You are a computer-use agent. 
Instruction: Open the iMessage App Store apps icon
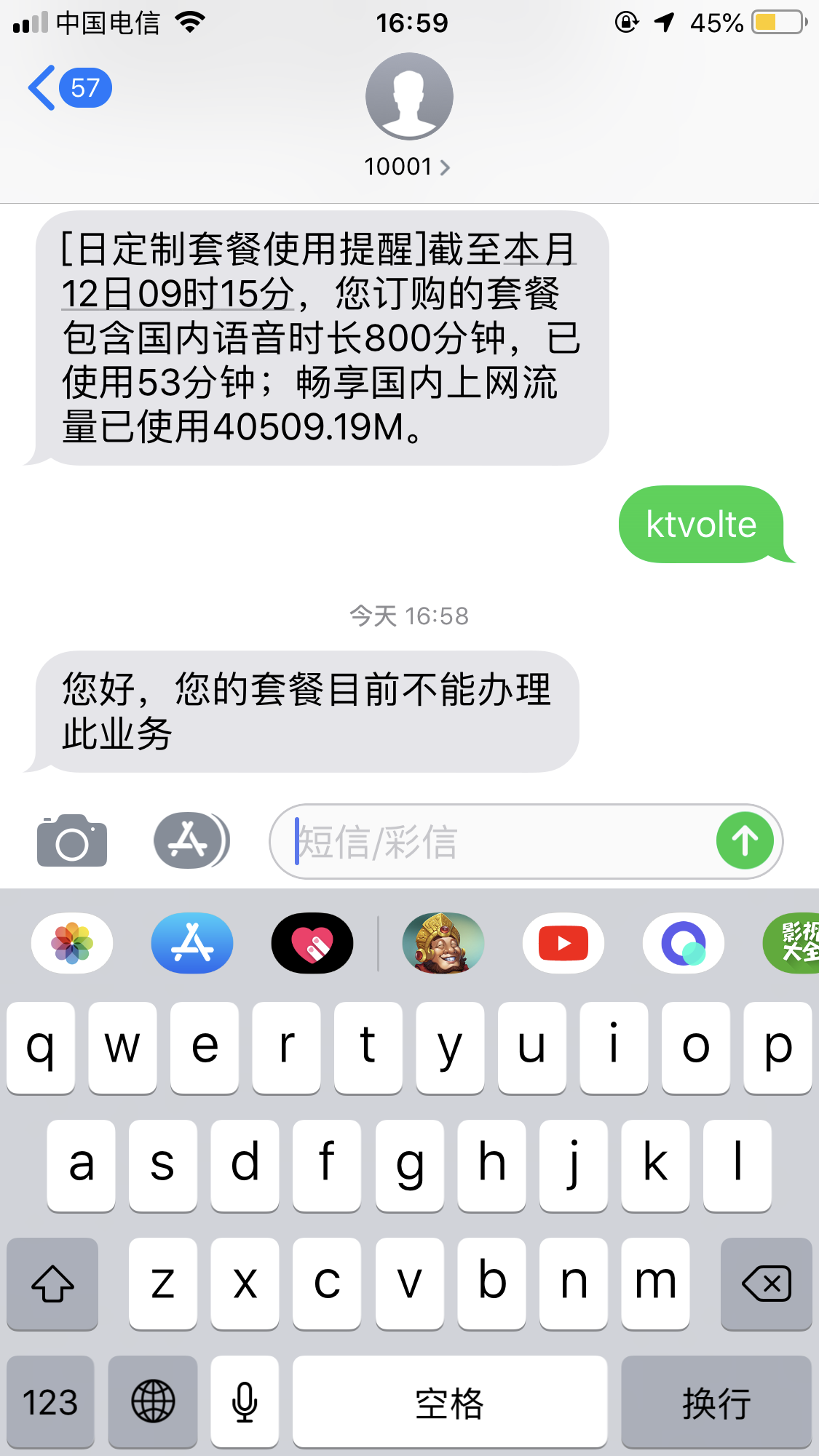coord(191,840)
